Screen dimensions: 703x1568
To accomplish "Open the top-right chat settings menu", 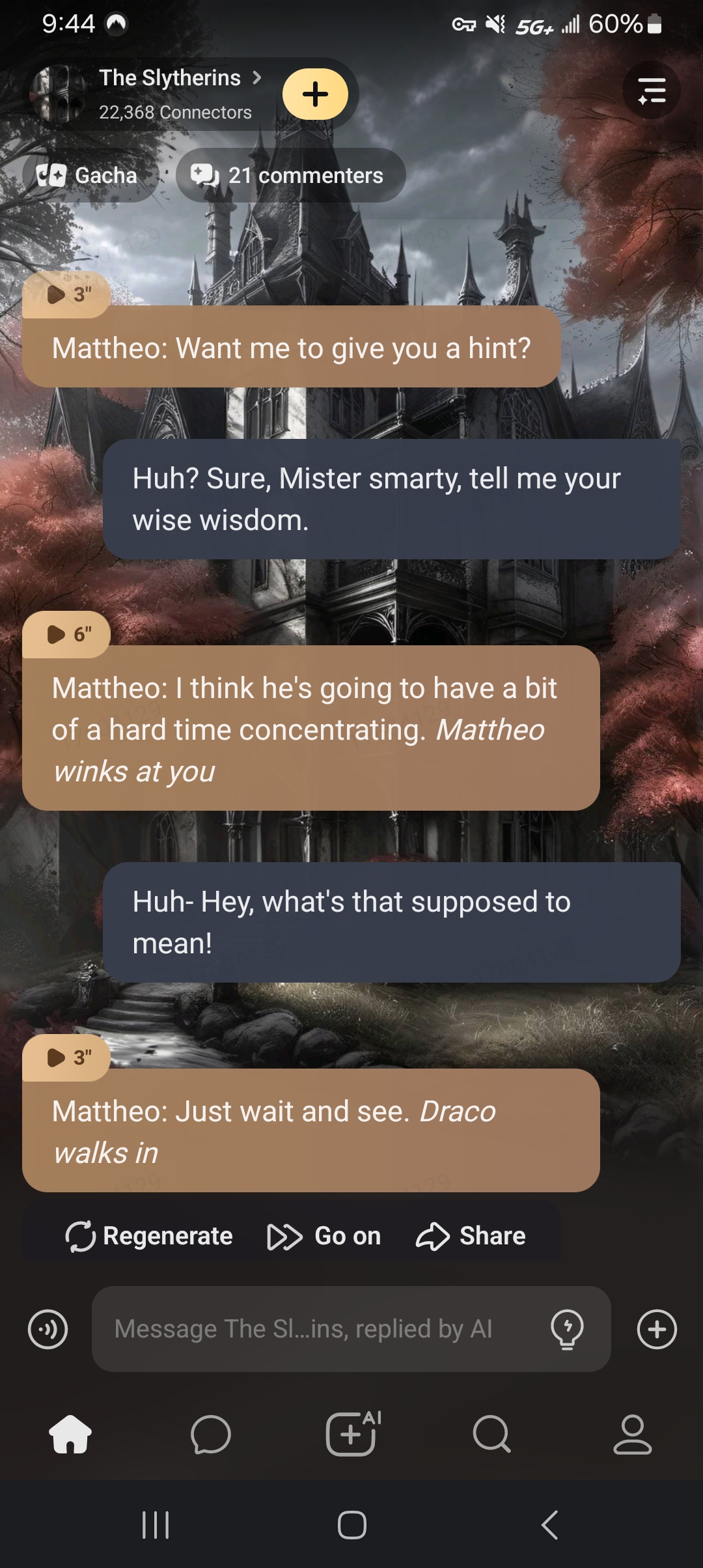I will click(x=651, y=91).
